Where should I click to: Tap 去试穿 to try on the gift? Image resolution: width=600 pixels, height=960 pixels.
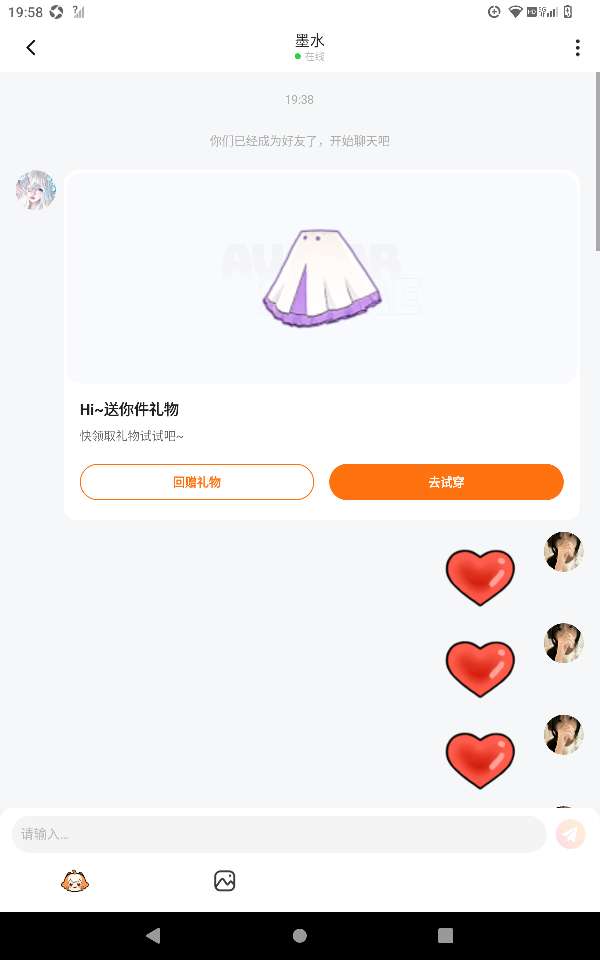tap(446, 482)
